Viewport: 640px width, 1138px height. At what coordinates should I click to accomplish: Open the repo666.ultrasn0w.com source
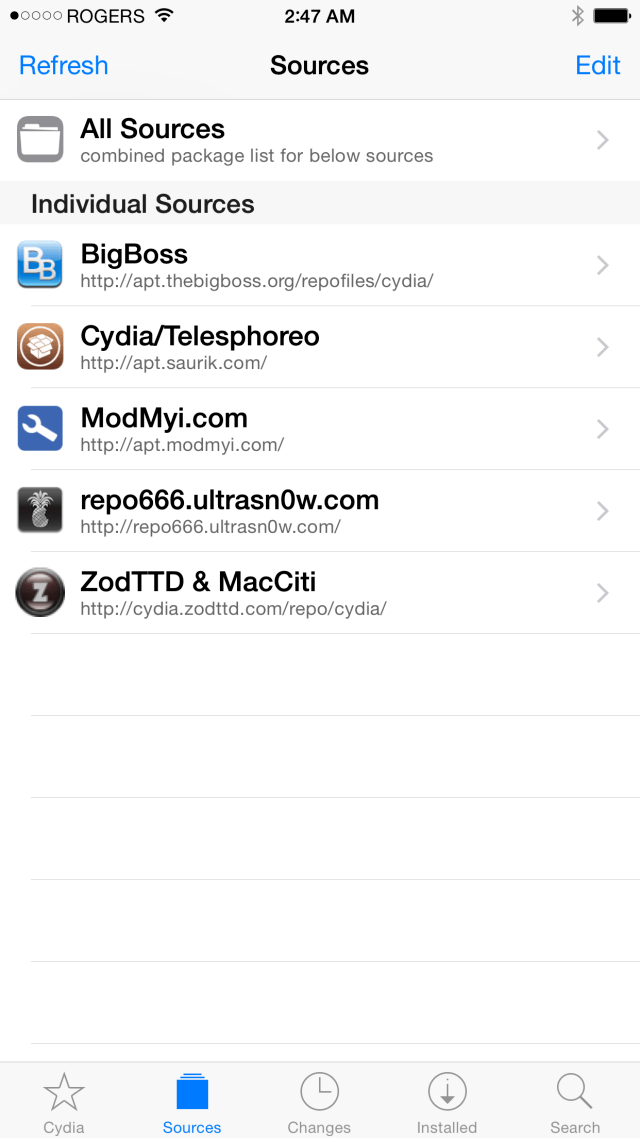coord(320,511)
